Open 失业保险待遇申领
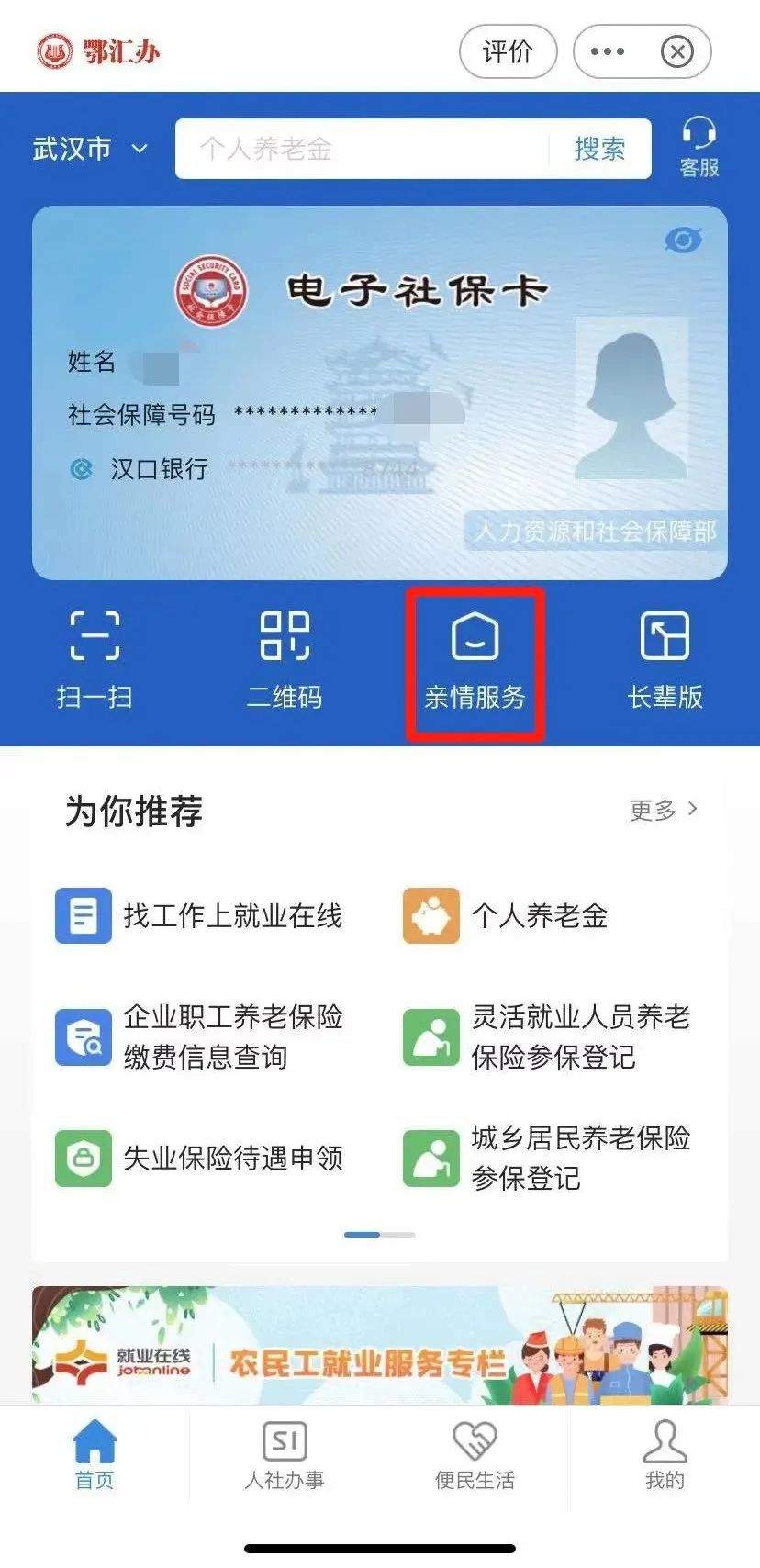Screen dimensions: 760x1568 [199, 1159]
